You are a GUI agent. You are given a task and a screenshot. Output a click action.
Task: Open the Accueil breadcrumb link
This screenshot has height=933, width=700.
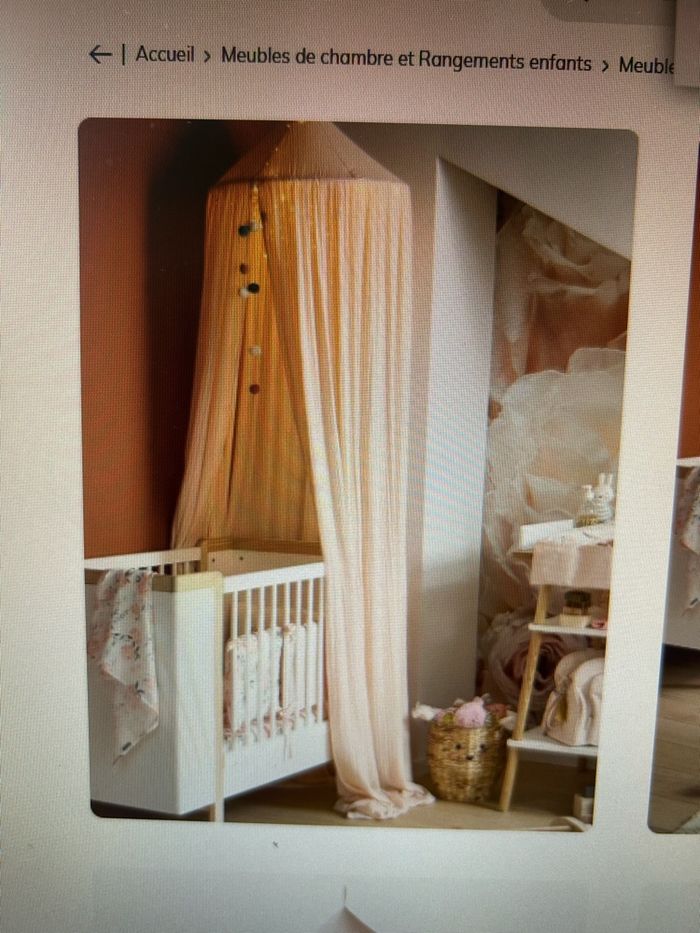point(165,55)
